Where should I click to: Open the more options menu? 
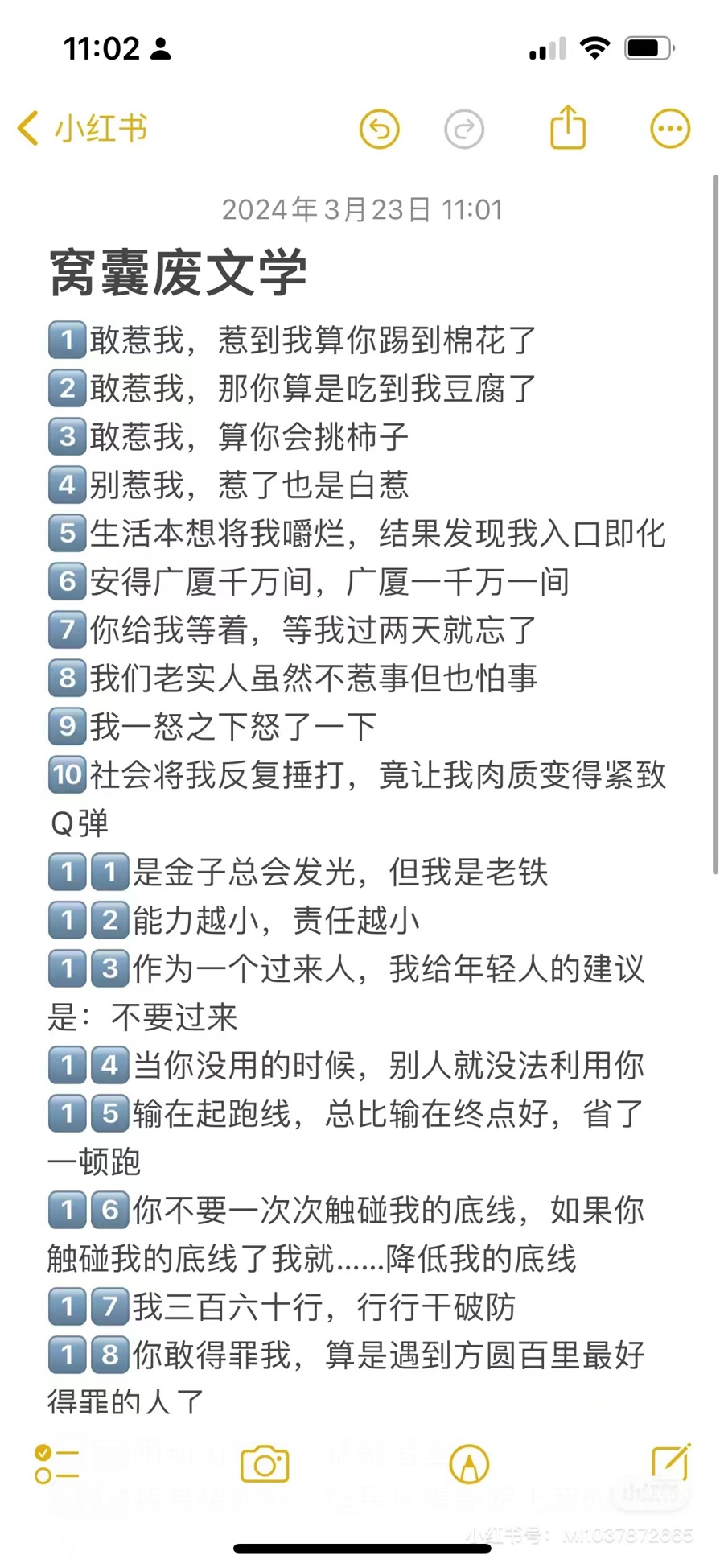point(670,129)
